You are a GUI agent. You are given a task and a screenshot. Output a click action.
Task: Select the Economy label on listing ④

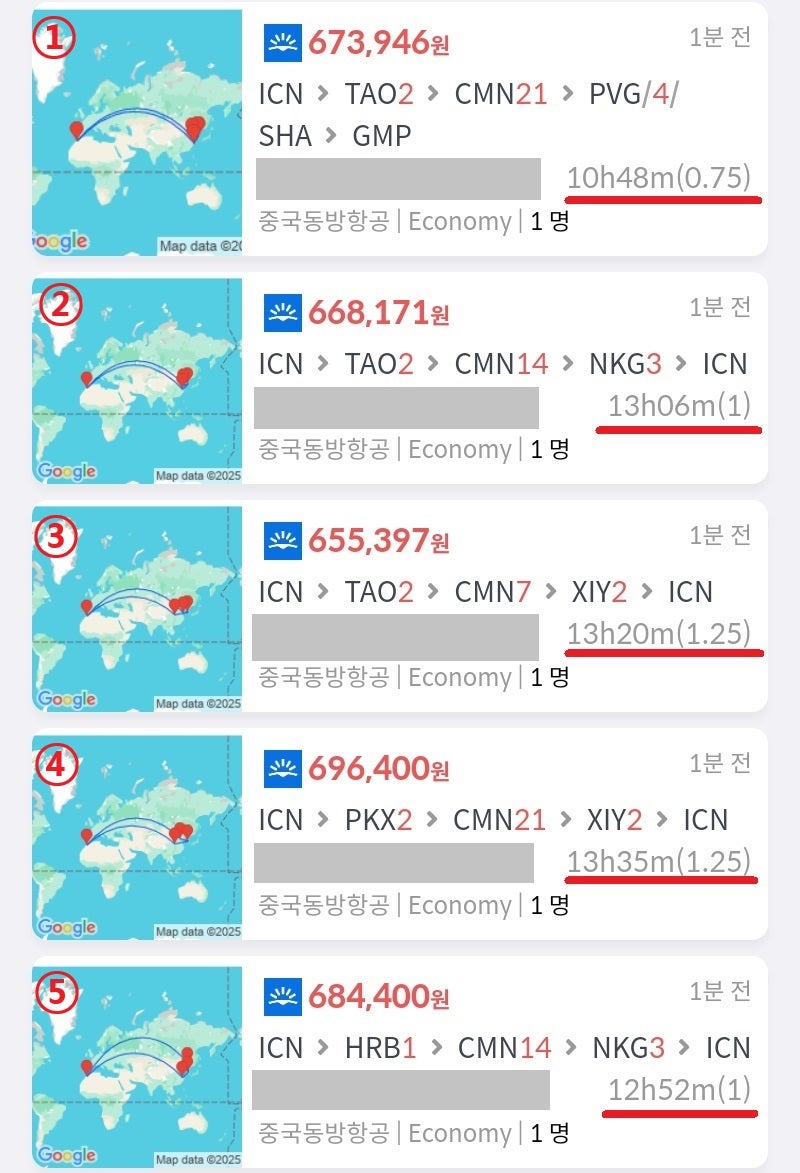pos(460,905)
